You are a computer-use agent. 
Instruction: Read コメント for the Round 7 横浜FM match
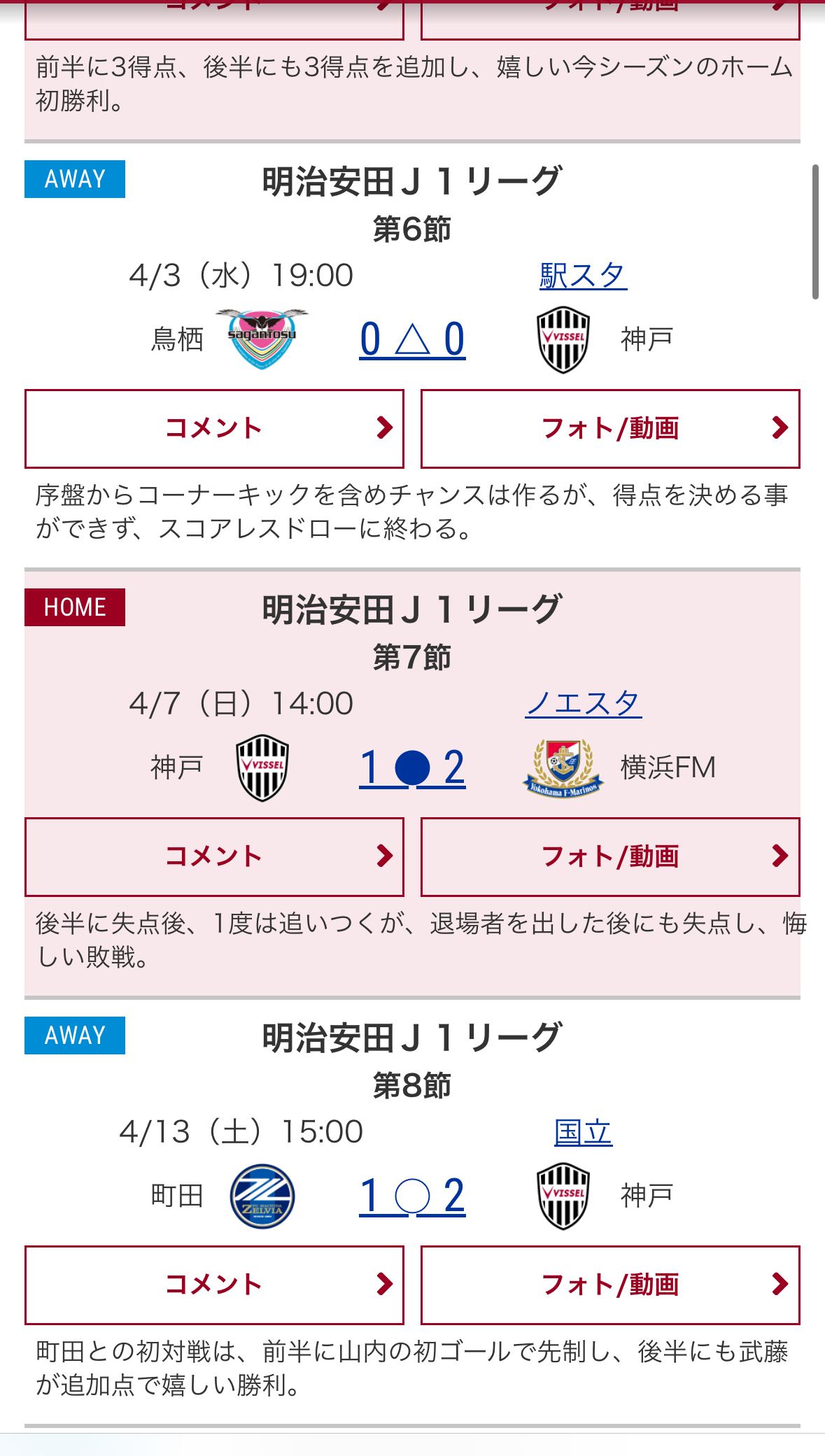(214, 857)
